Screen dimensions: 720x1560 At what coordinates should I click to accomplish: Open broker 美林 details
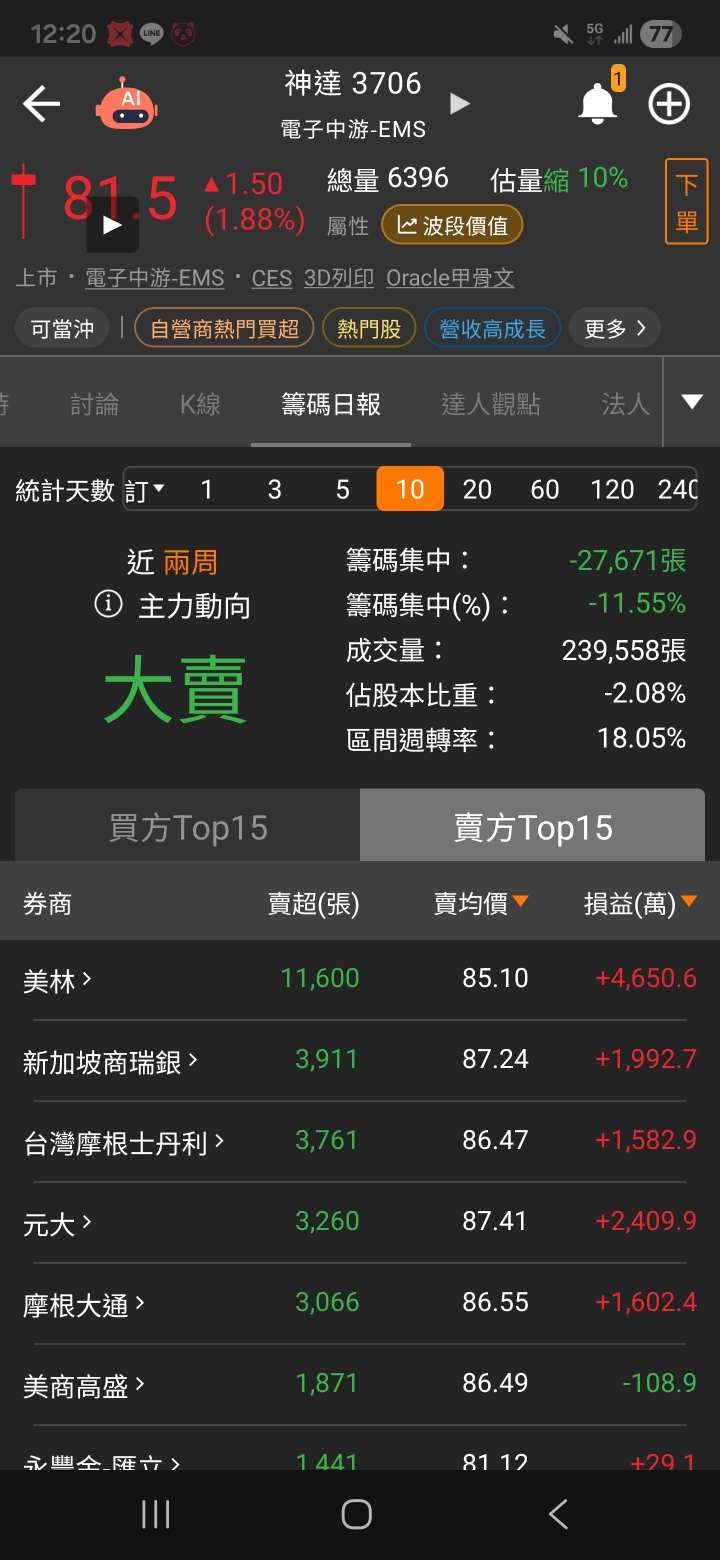tap(58, 980)
